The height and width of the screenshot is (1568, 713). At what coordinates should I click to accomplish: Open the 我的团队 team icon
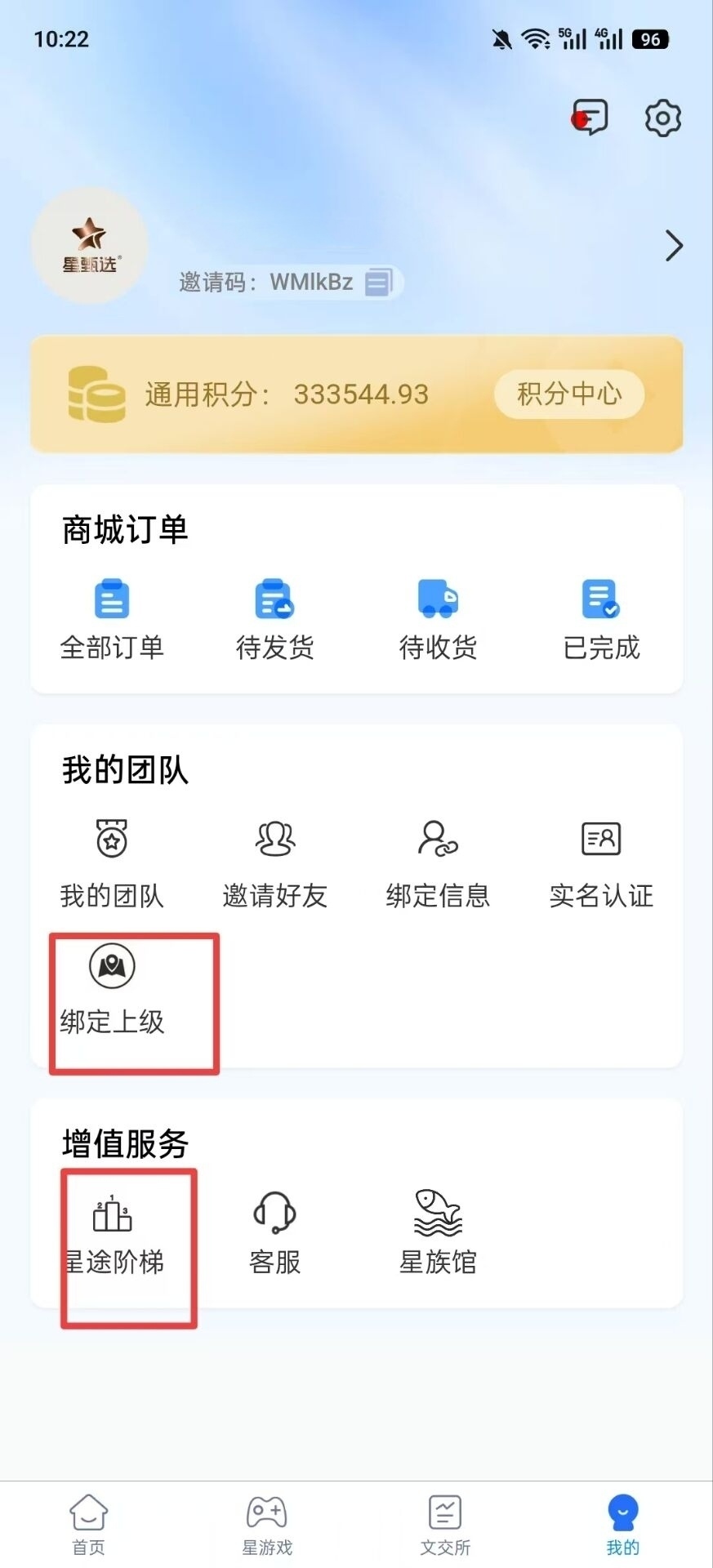[111, 839]
